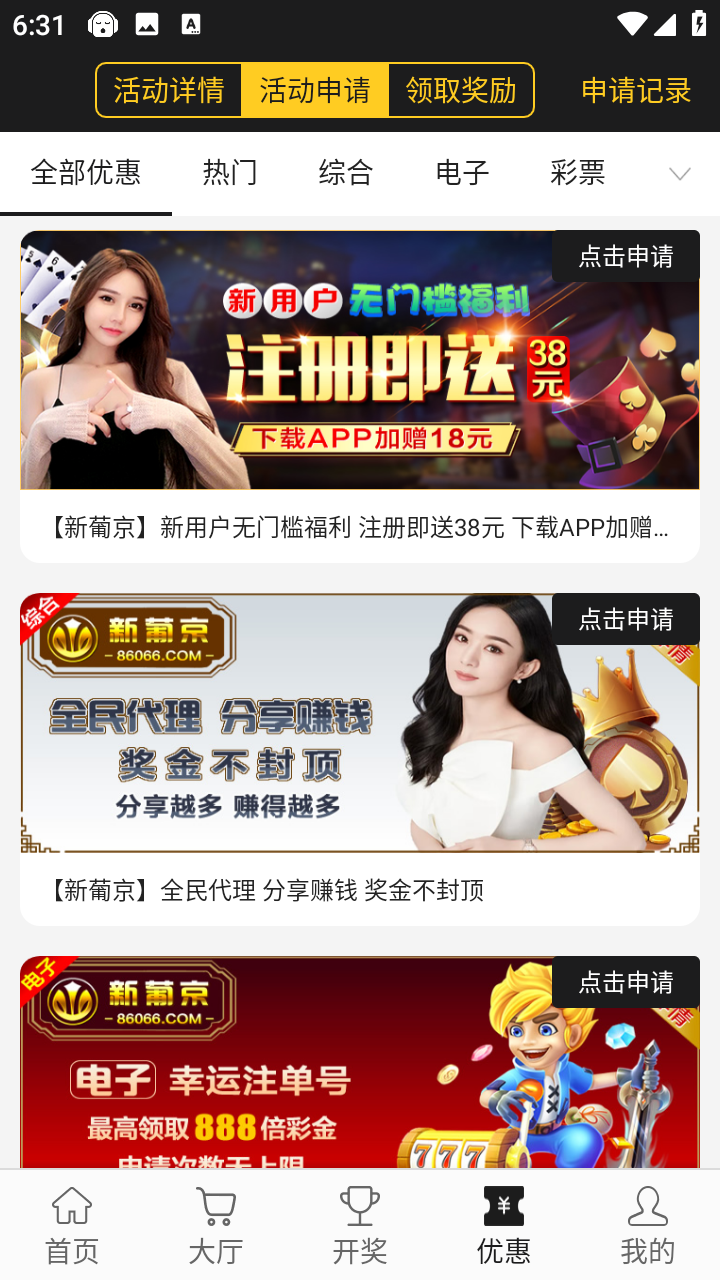
Task: Apply for the 幸运注单号 promotion
Action: pos(626,982)
